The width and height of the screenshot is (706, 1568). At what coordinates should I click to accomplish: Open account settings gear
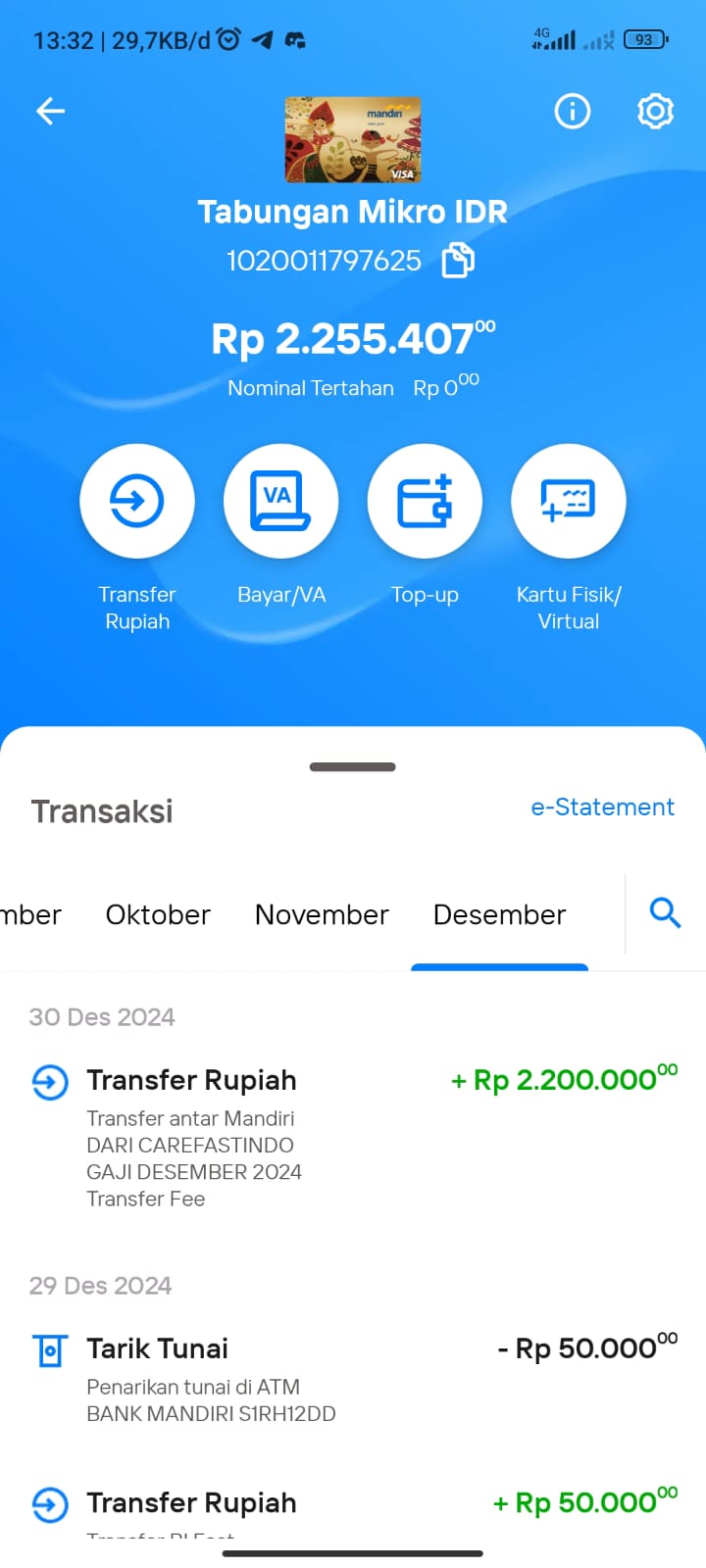coord(655,112)
